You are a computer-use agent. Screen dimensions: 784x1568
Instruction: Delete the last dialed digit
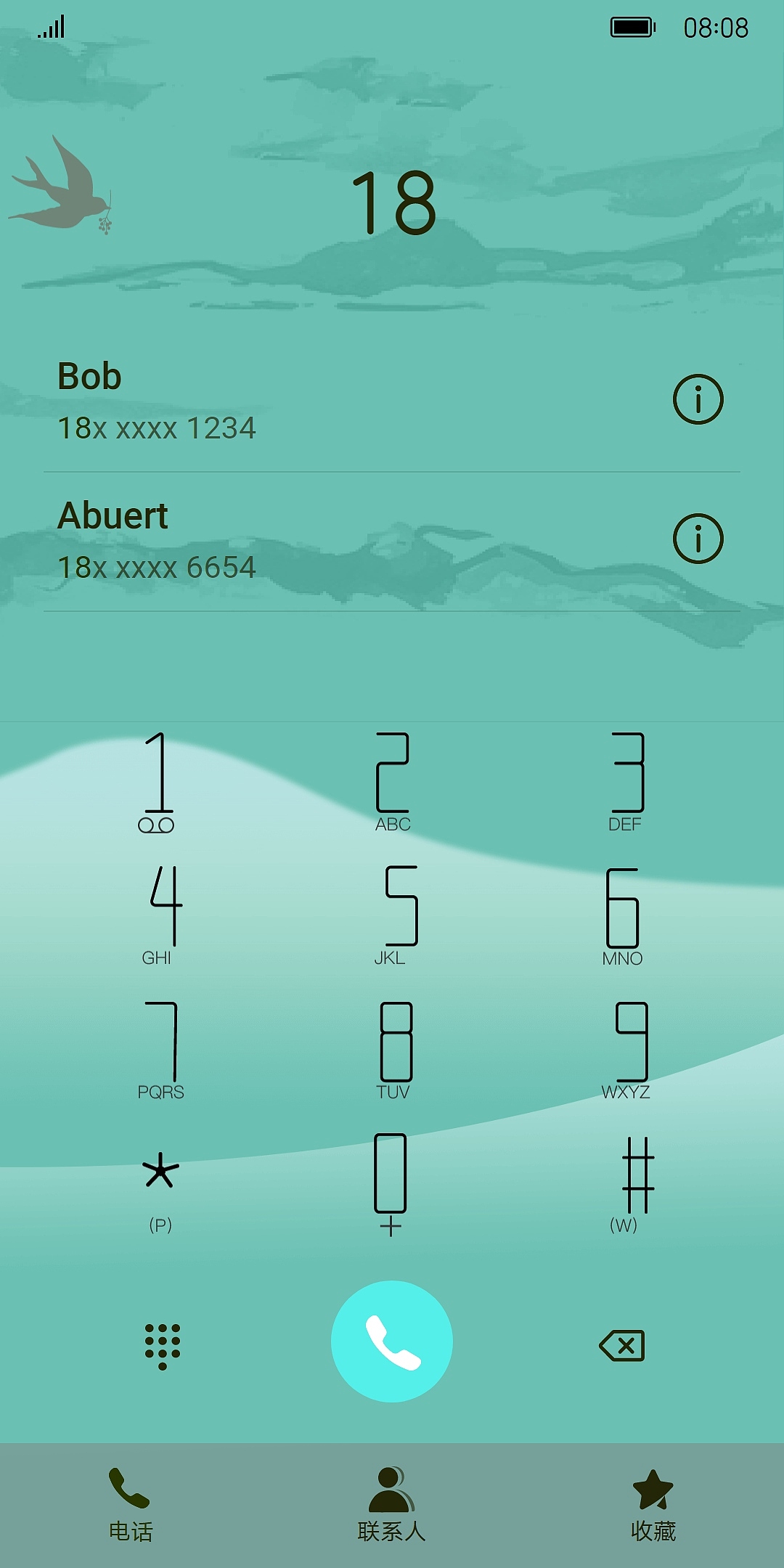622,1346
